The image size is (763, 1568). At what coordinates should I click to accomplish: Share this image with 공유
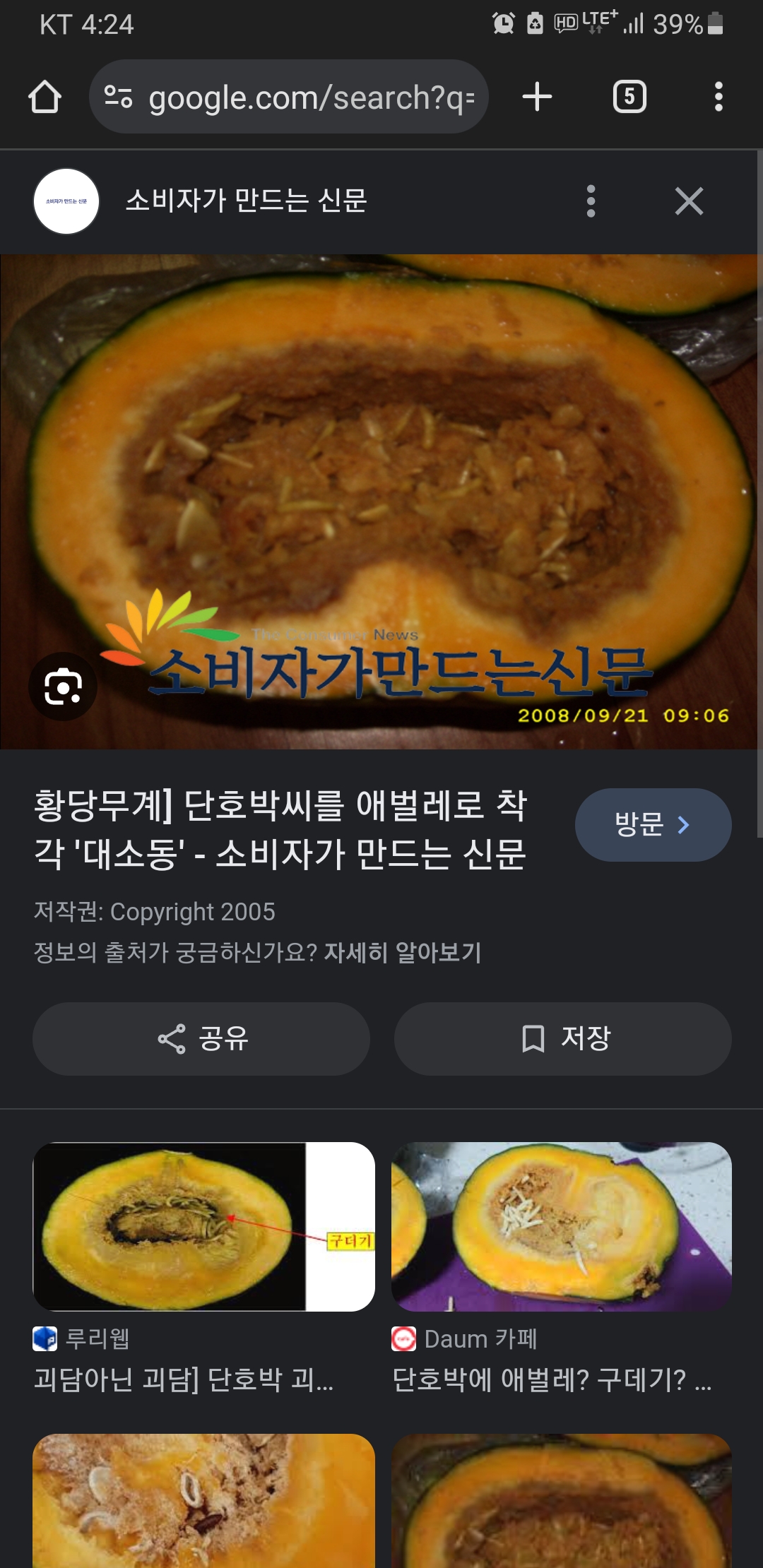pyautogui.click(x=201, y=1038)
